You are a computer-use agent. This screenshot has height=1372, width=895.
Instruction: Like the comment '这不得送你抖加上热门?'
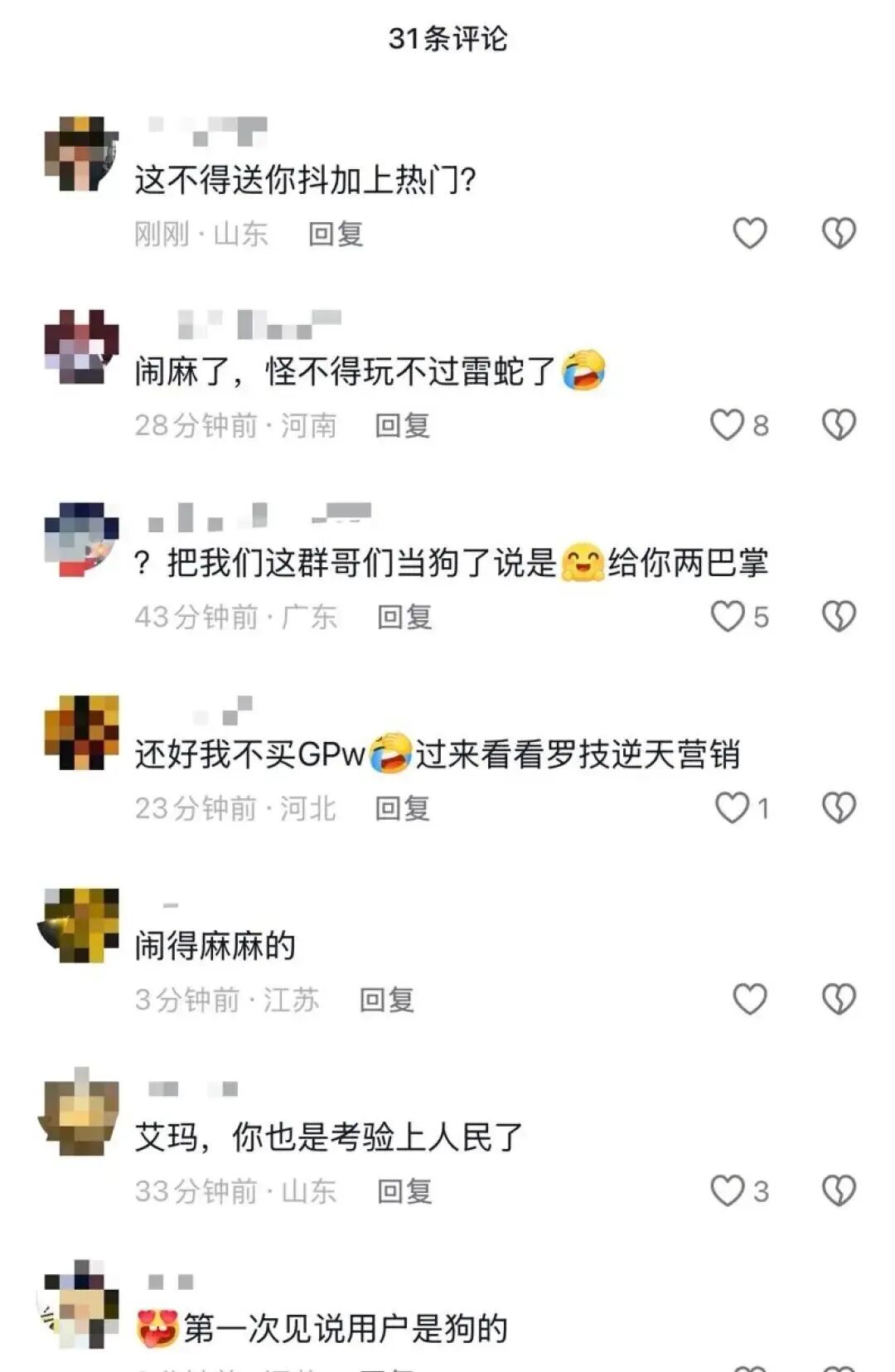pyautogui.click(x=749, y=234)
